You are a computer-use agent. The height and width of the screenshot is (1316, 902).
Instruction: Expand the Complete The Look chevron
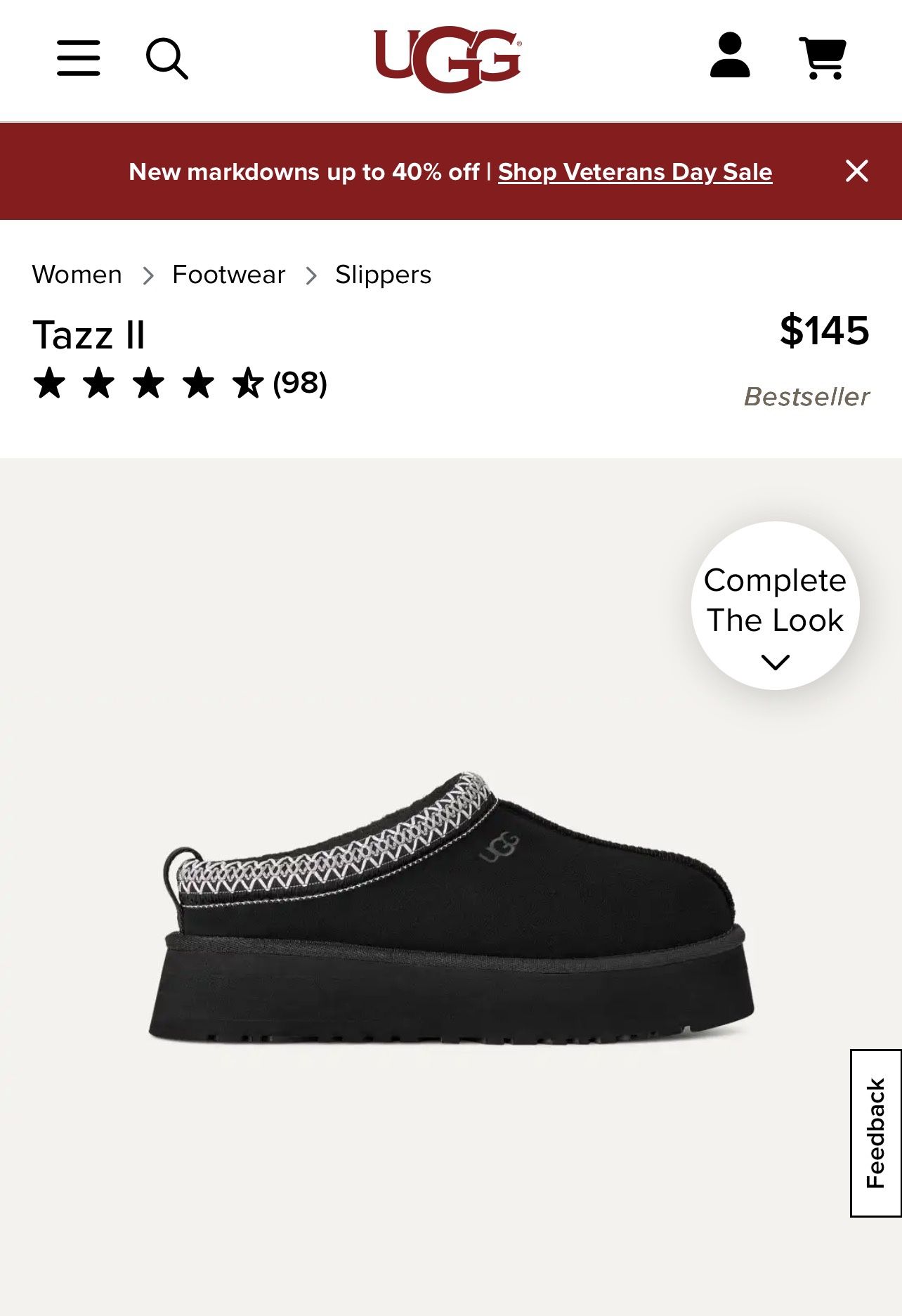(775, 660)
